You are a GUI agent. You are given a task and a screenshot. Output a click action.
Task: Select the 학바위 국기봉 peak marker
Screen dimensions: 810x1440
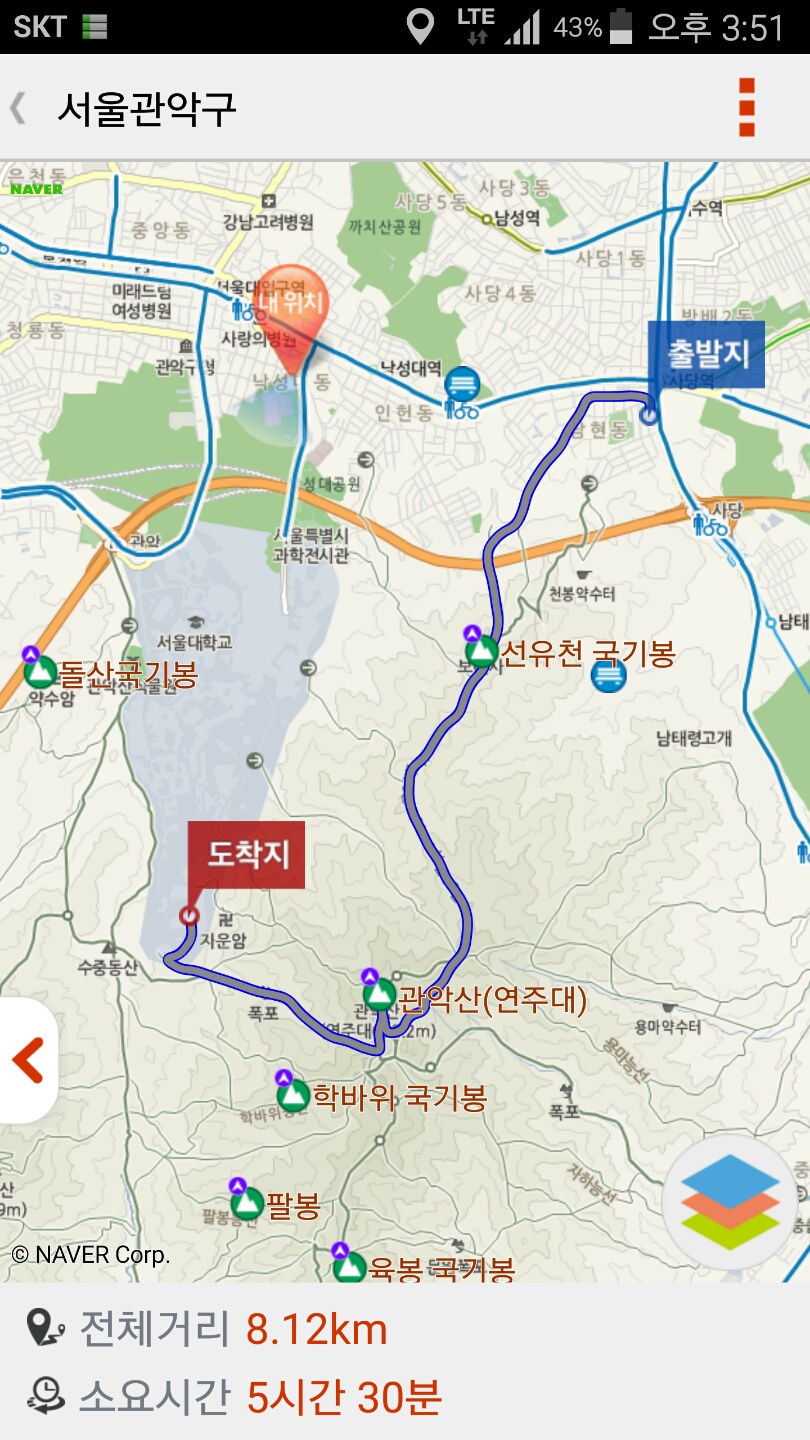click(x=293, y=1095)
